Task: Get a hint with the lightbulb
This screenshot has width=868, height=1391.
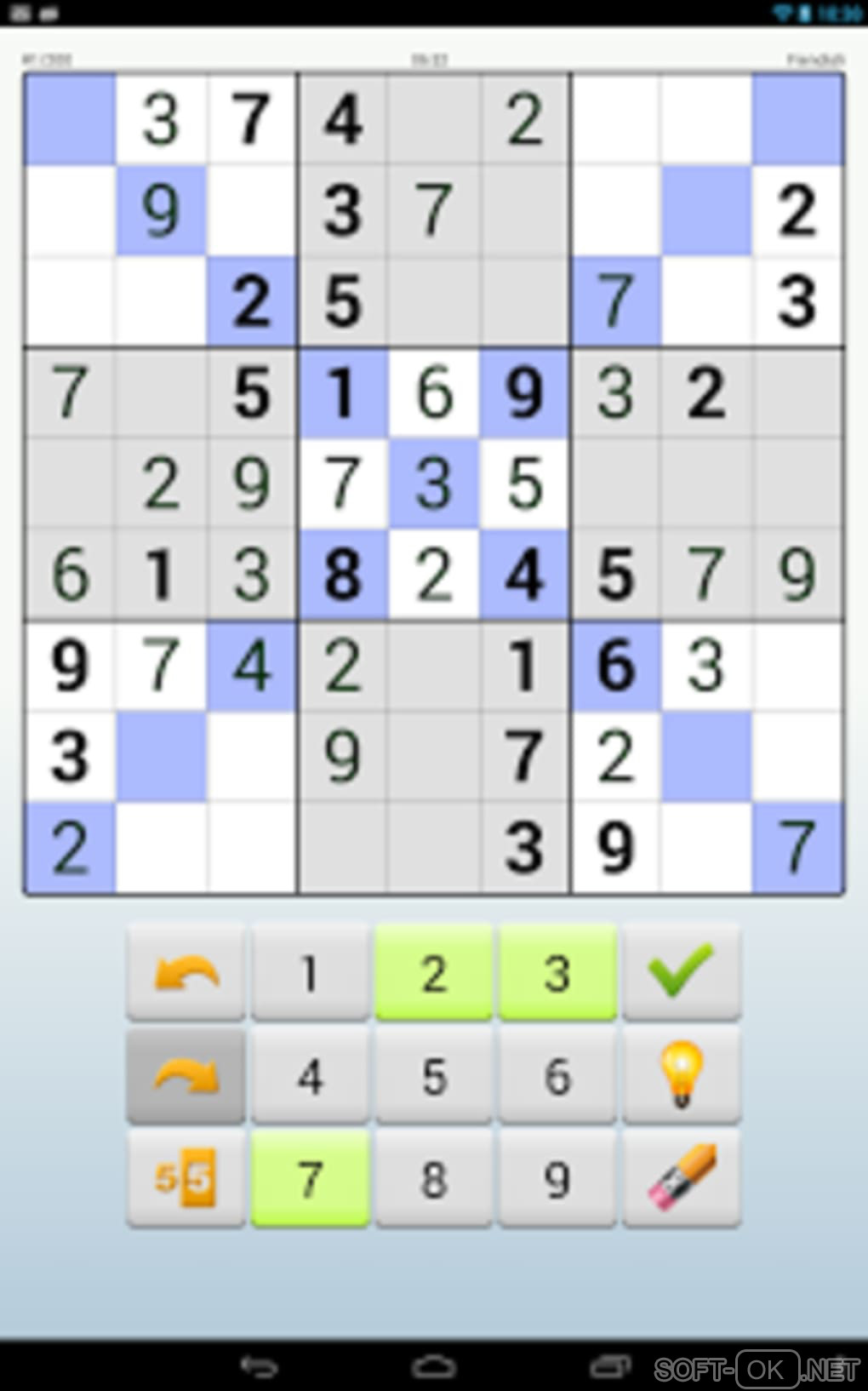Action: click(x=681, y=1076)
